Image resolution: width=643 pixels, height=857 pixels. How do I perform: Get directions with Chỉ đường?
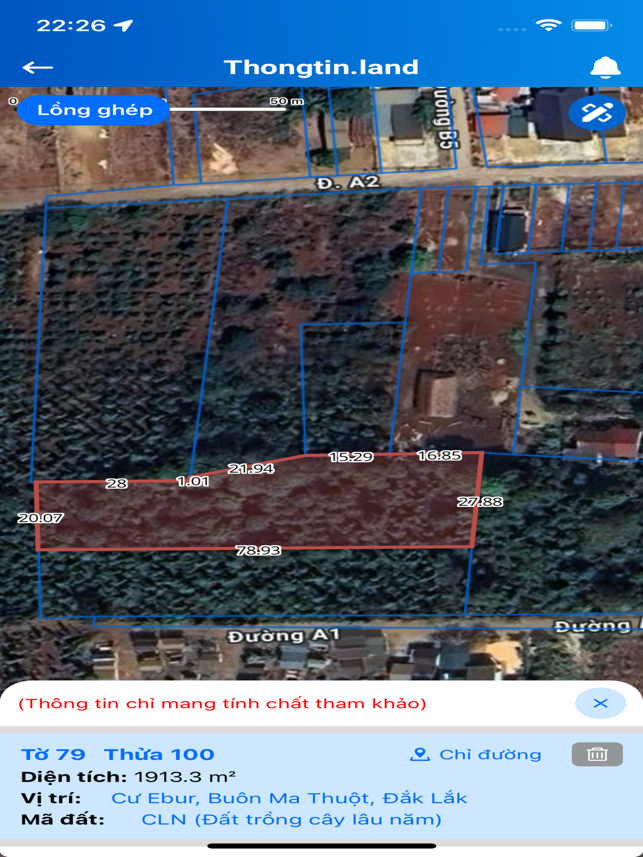(476, 754)
